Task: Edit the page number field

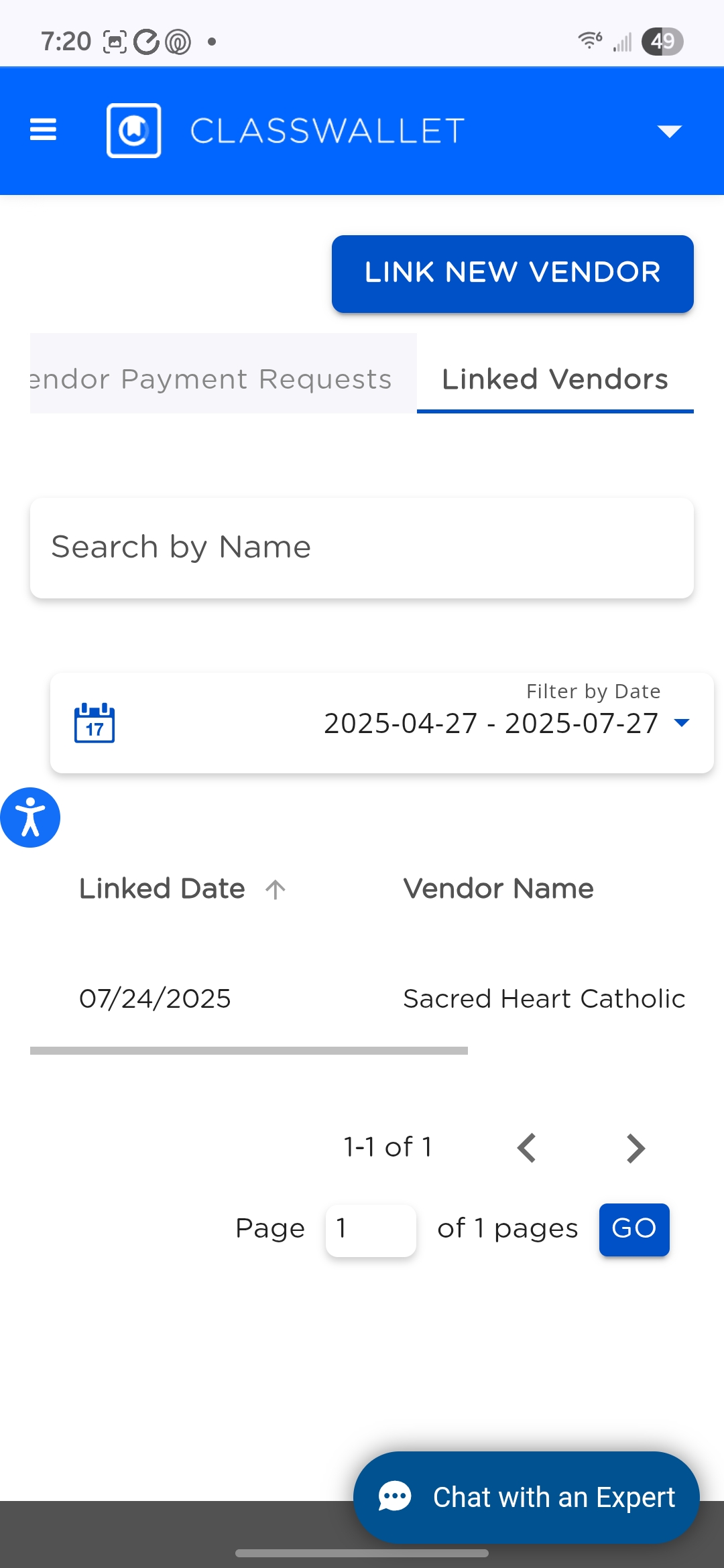Action: click(x=371, y=1230)
